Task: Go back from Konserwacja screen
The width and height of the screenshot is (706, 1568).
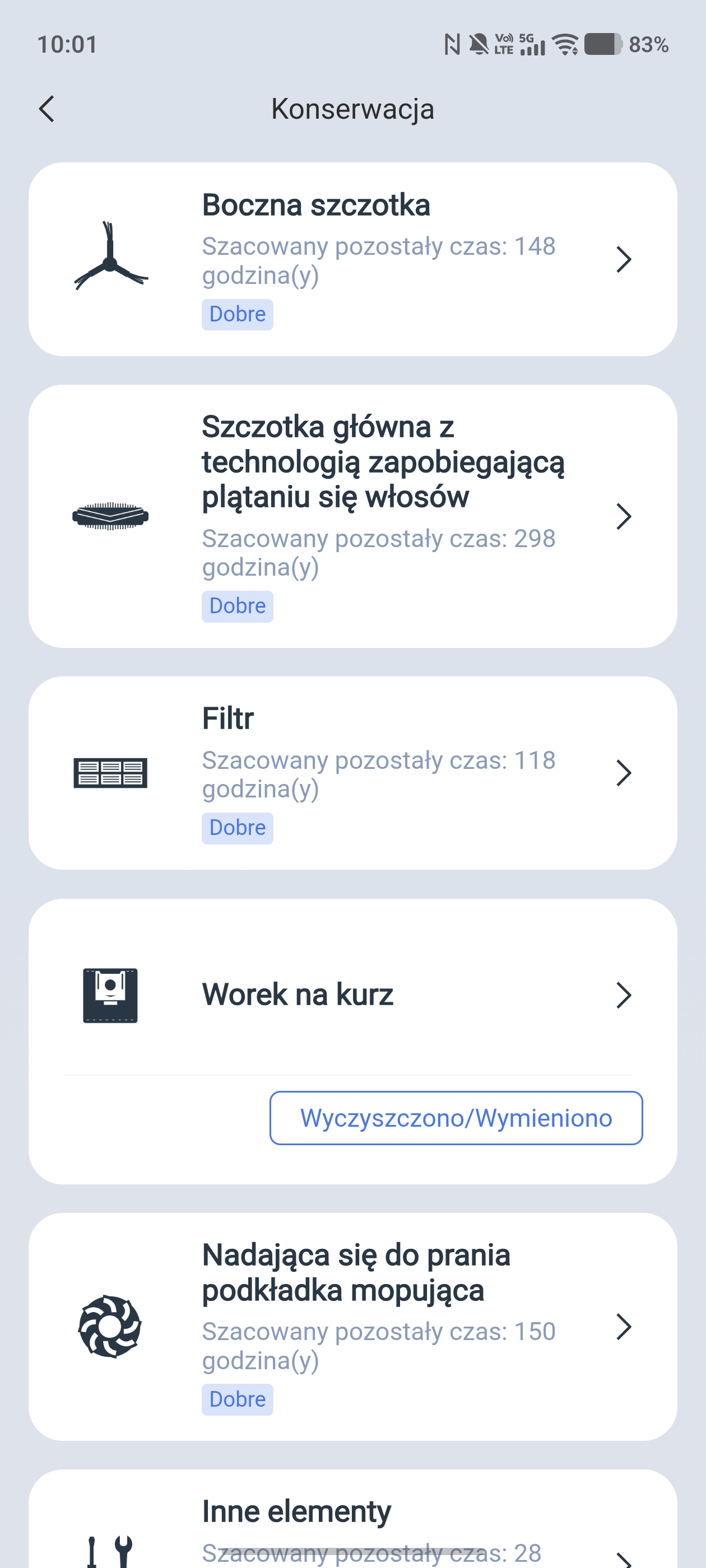Action: 47,109
